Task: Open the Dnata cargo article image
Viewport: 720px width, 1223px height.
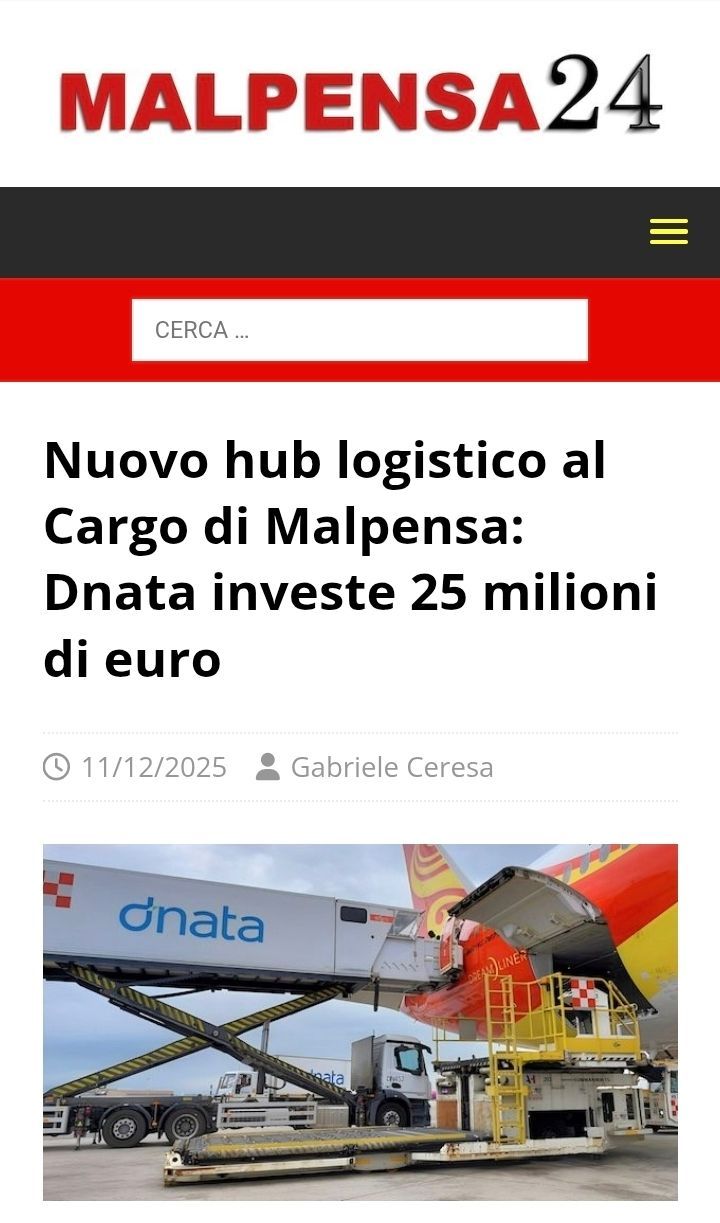Action: (360, 1021)
